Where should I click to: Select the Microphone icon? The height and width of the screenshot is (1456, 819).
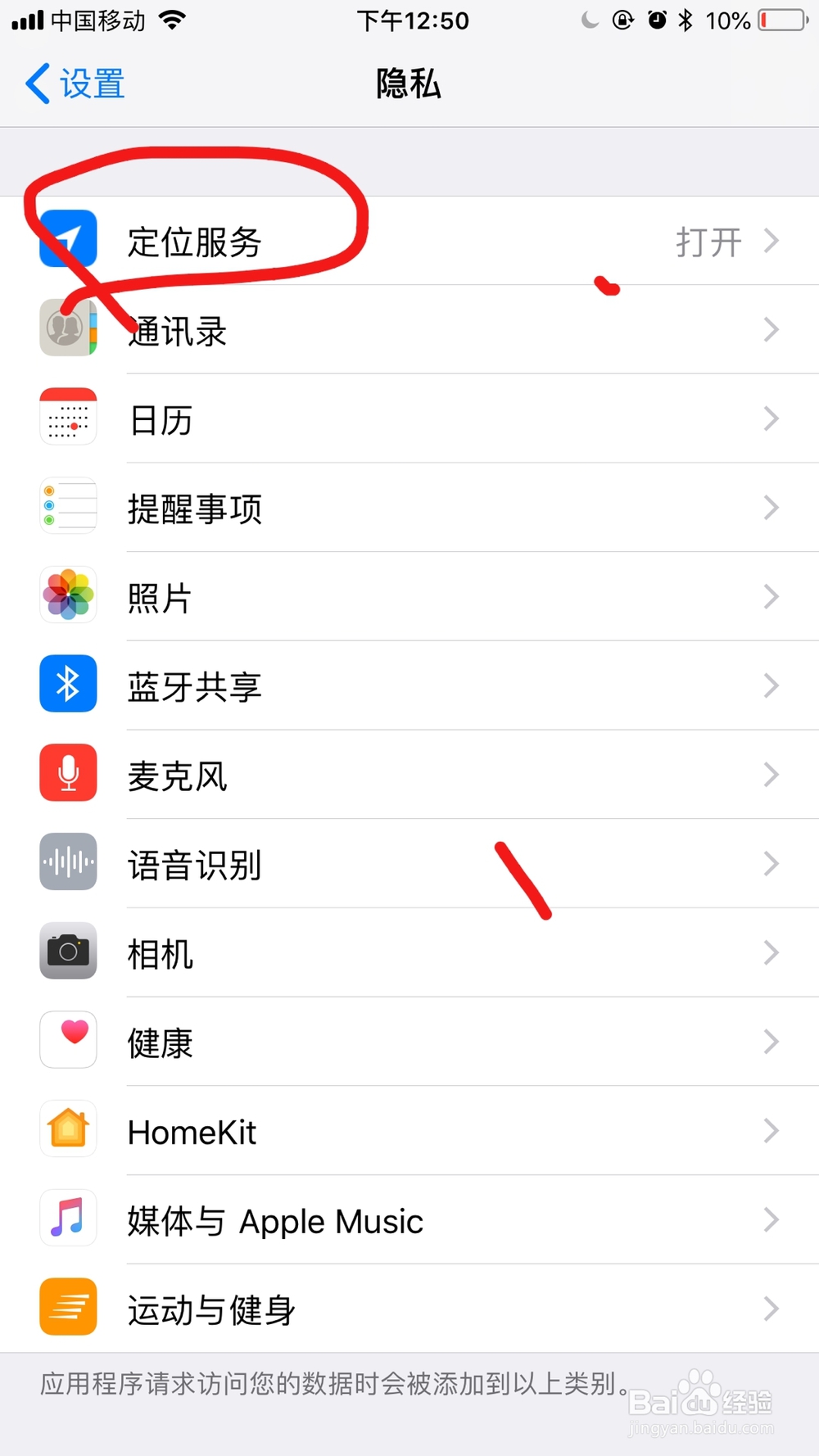click(x=67, y=773)
